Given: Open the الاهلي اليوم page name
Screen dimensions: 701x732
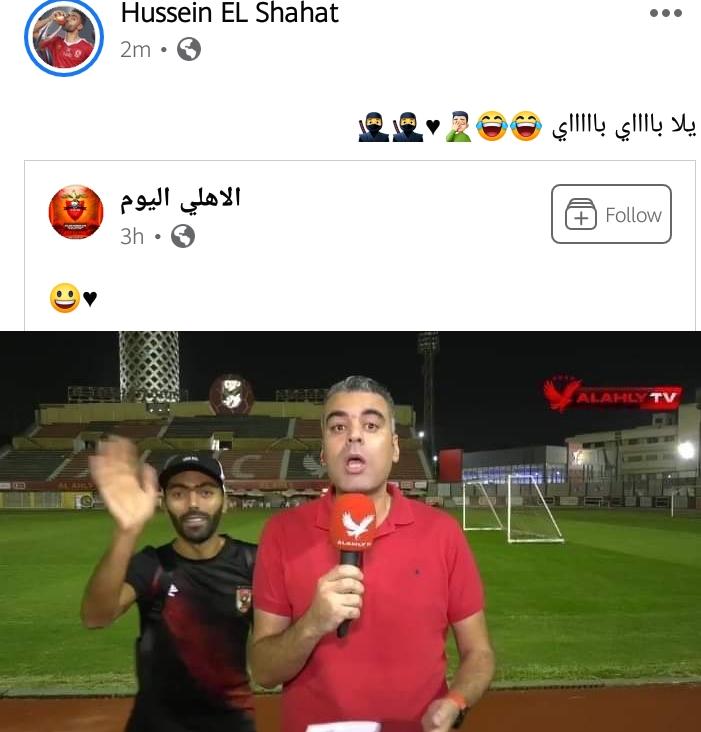Looking at the screenshot, I should [x=180, y=198].
